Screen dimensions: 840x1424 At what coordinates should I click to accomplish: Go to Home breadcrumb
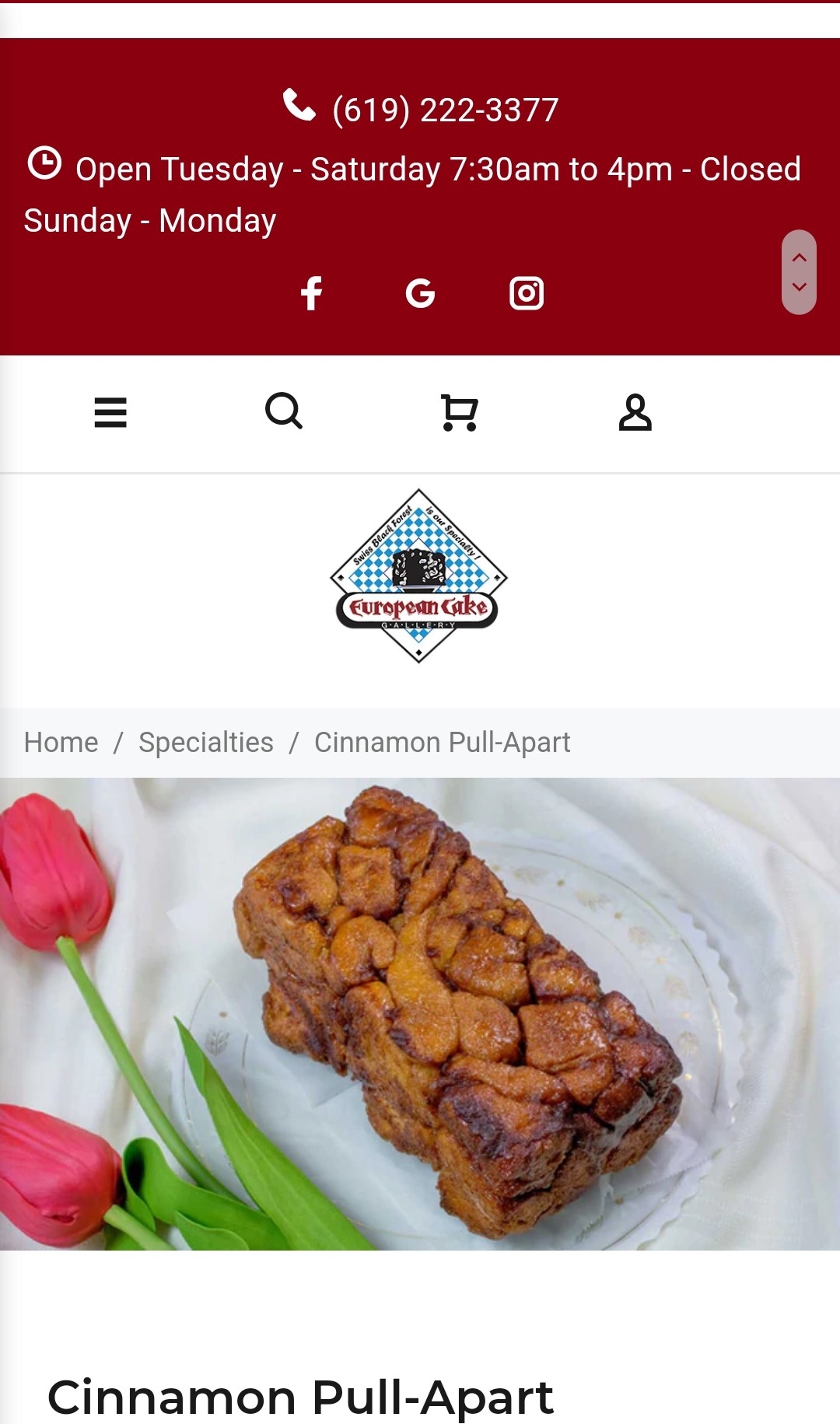[x=61, y=742]
